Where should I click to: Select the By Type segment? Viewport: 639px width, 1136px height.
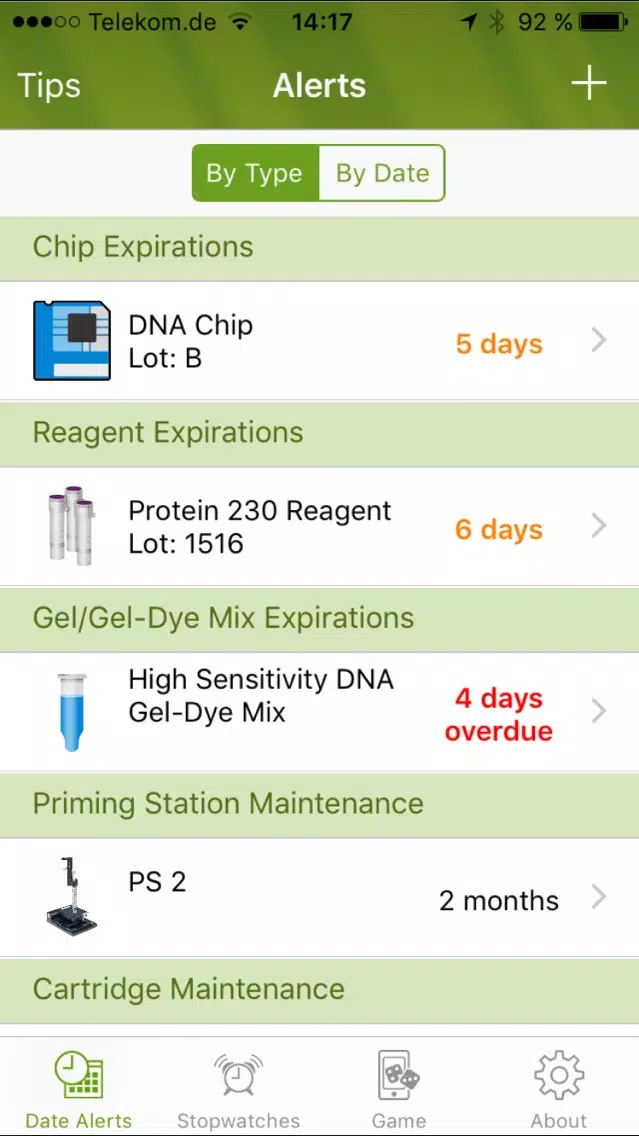pos(255,173)
